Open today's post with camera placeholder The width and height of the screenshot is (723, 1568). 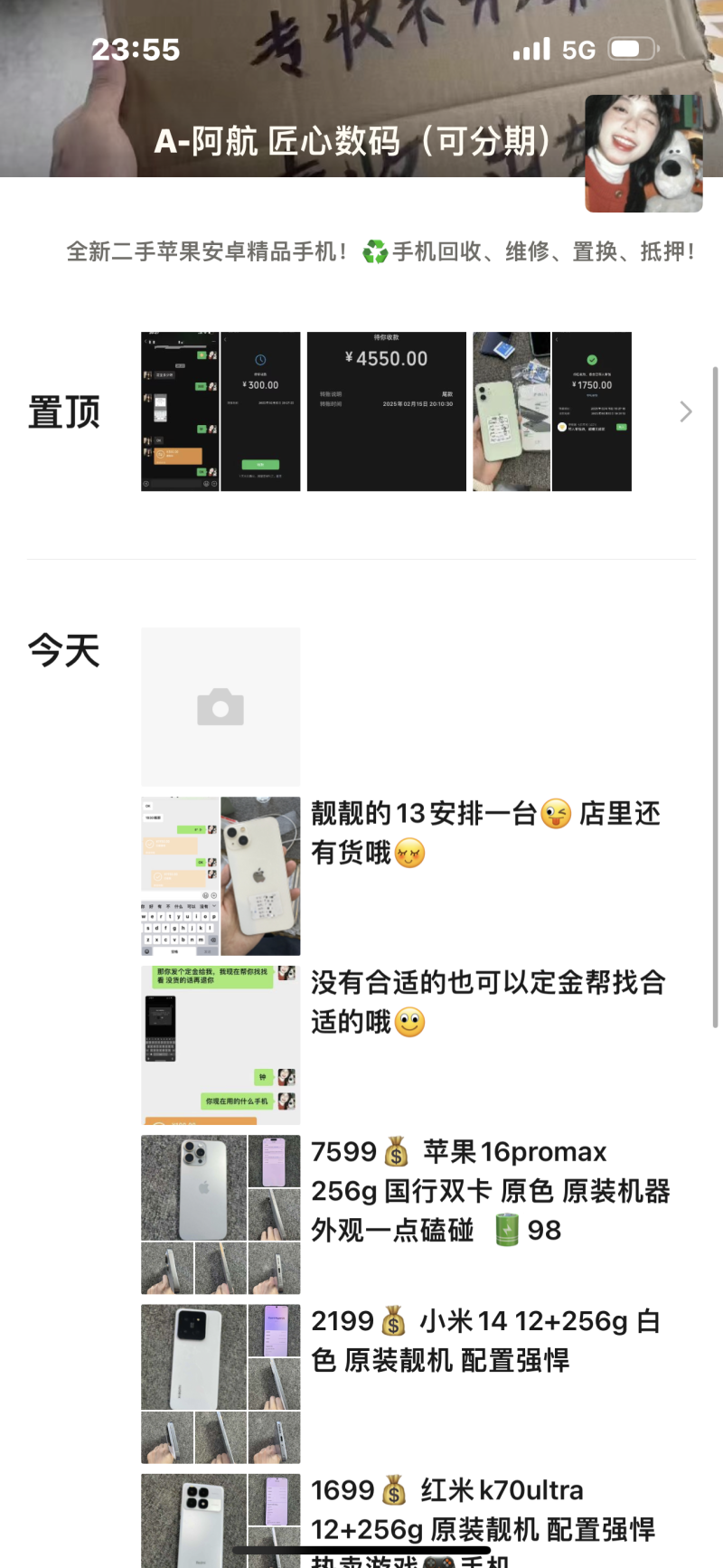pos(221,707)
